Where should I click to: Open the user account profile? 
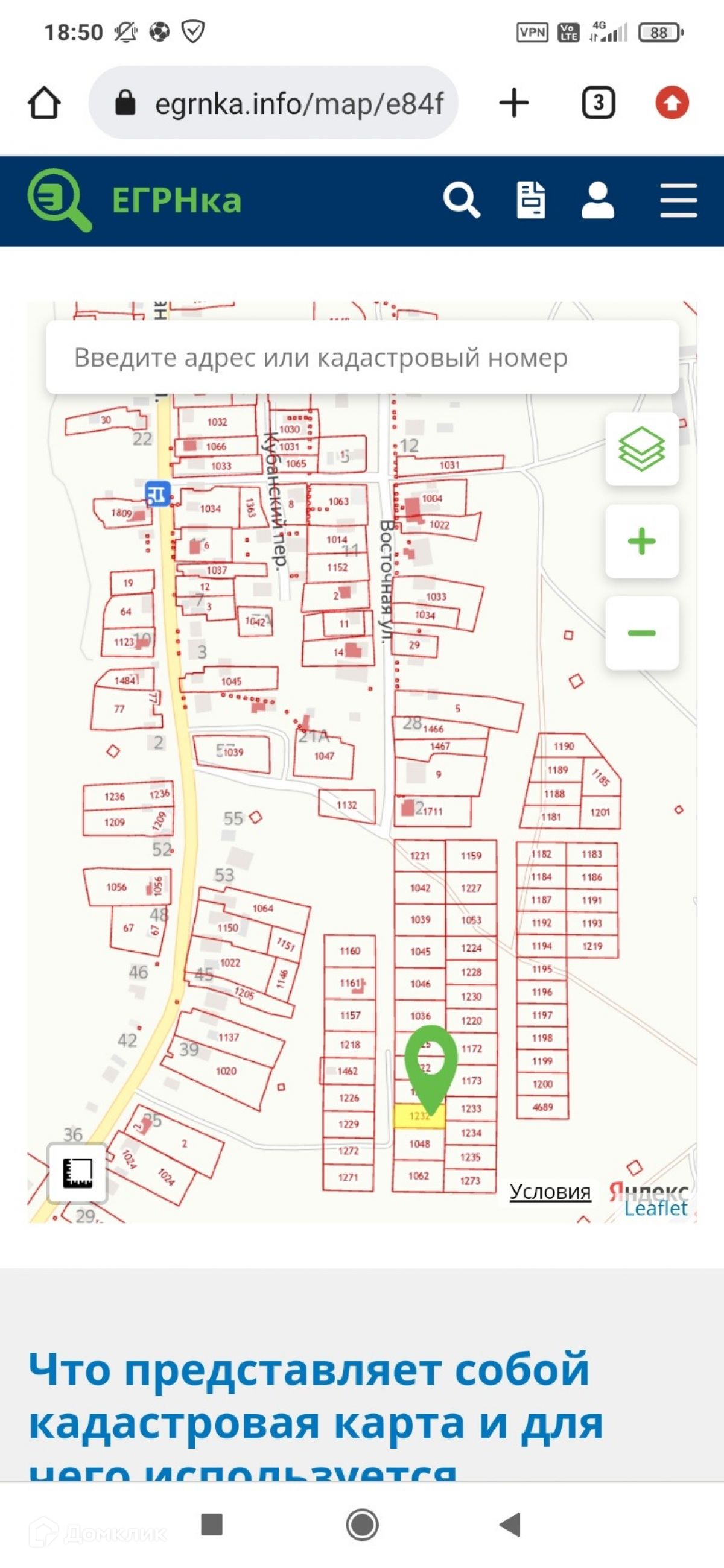pyautogui.click(x=597, y=200)
